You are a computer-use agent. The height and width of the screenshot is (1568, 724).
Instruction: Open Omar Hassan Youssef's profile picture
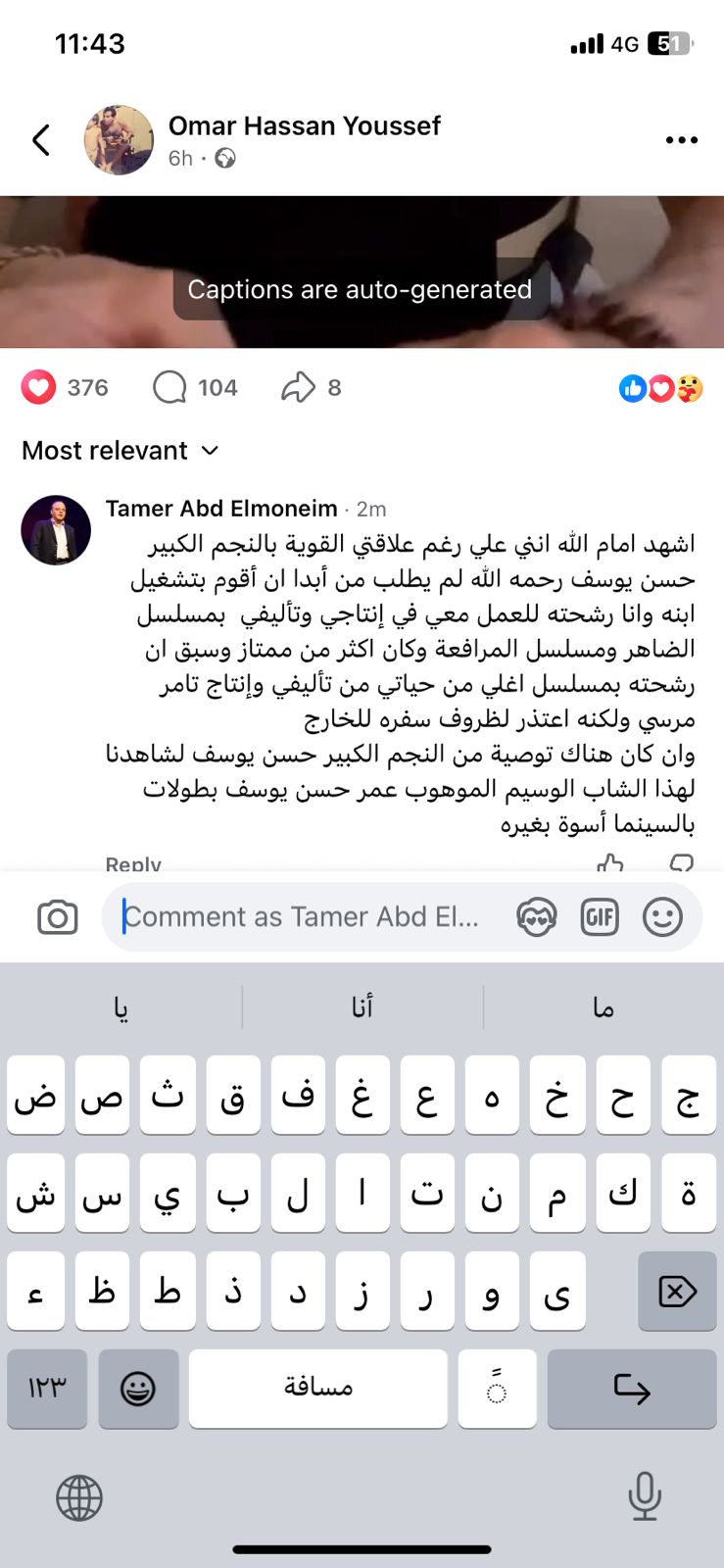tap(119, 140)
